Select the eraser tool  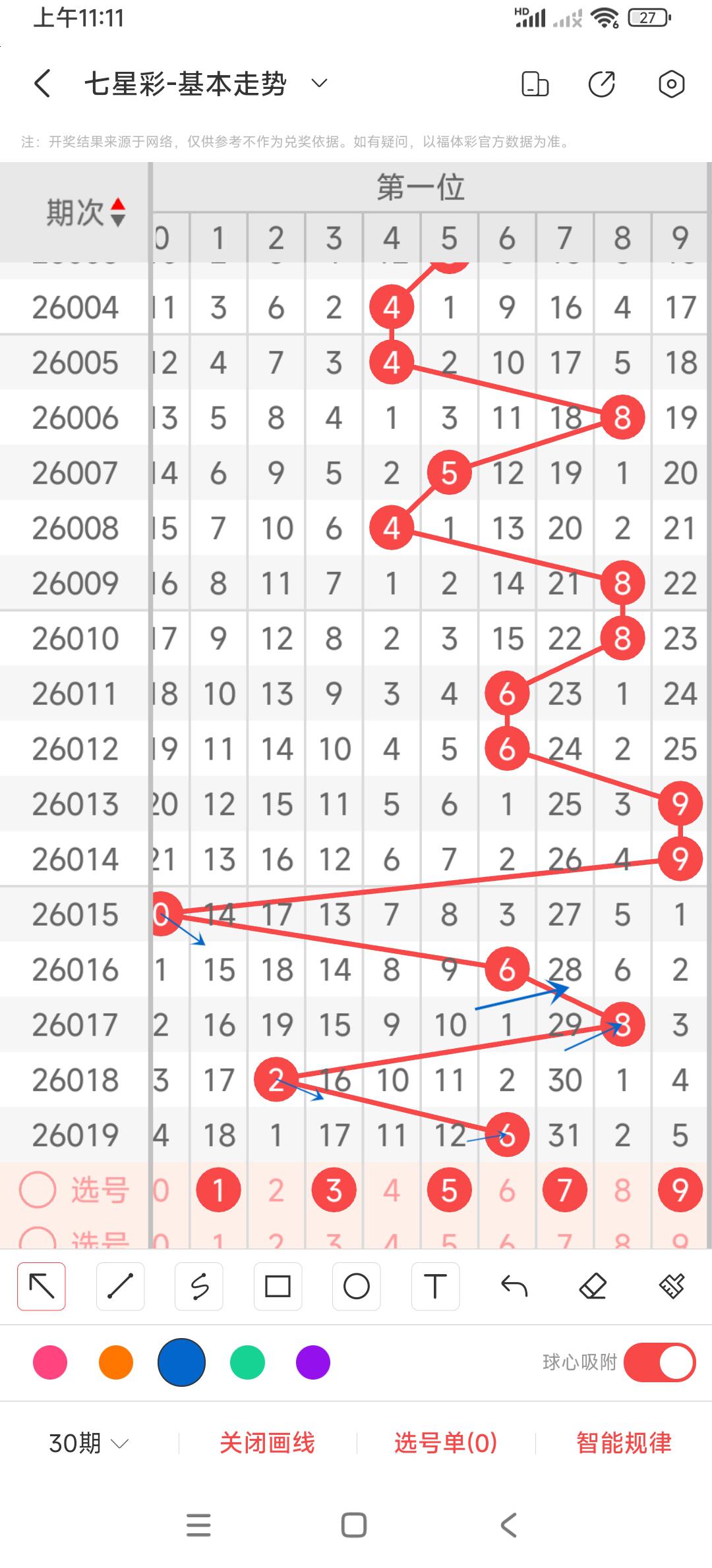point(593,1286)
